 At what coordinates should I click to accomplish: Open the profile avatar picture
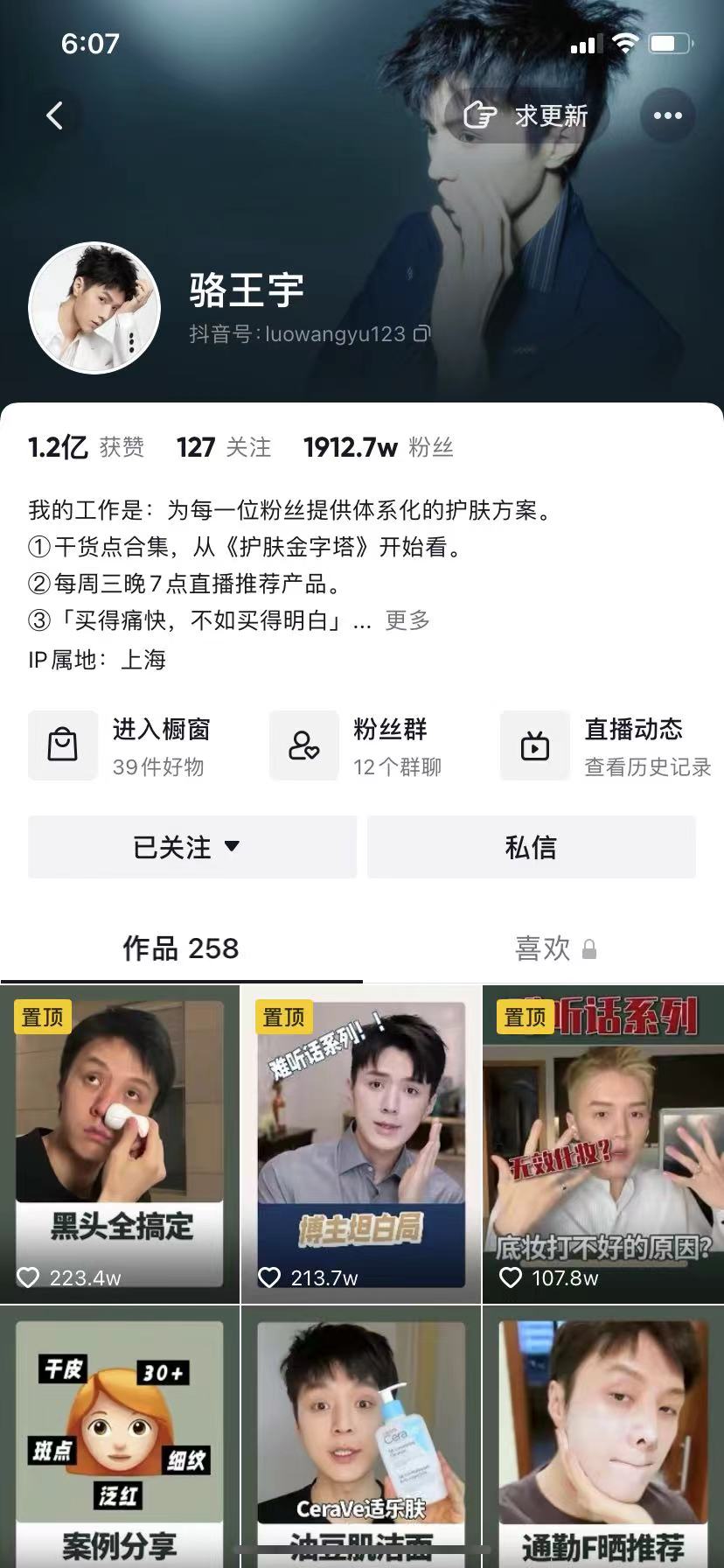pos(94,308)
